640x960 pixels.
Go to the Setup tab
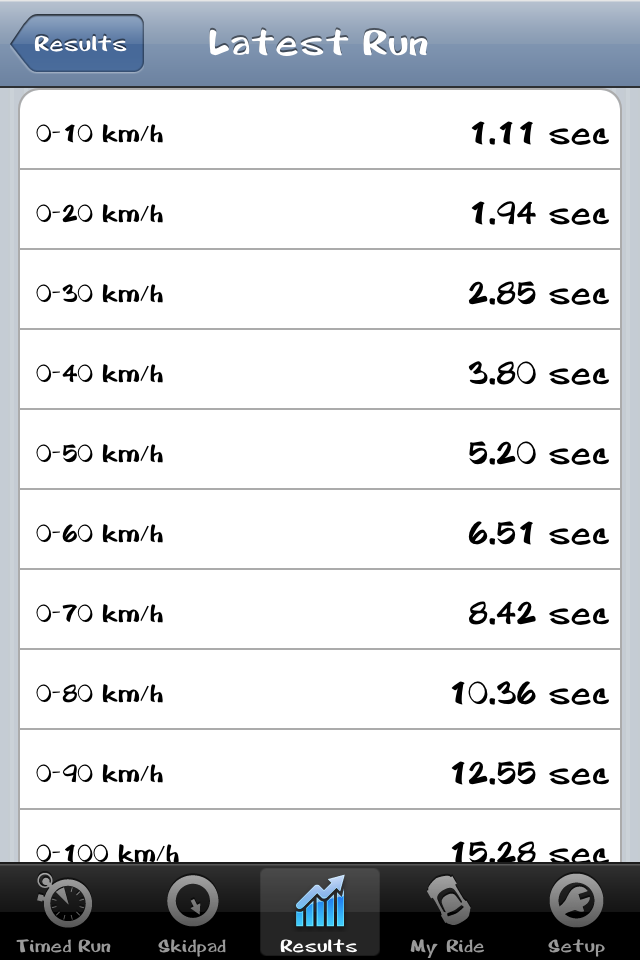(x=576, y=912)
